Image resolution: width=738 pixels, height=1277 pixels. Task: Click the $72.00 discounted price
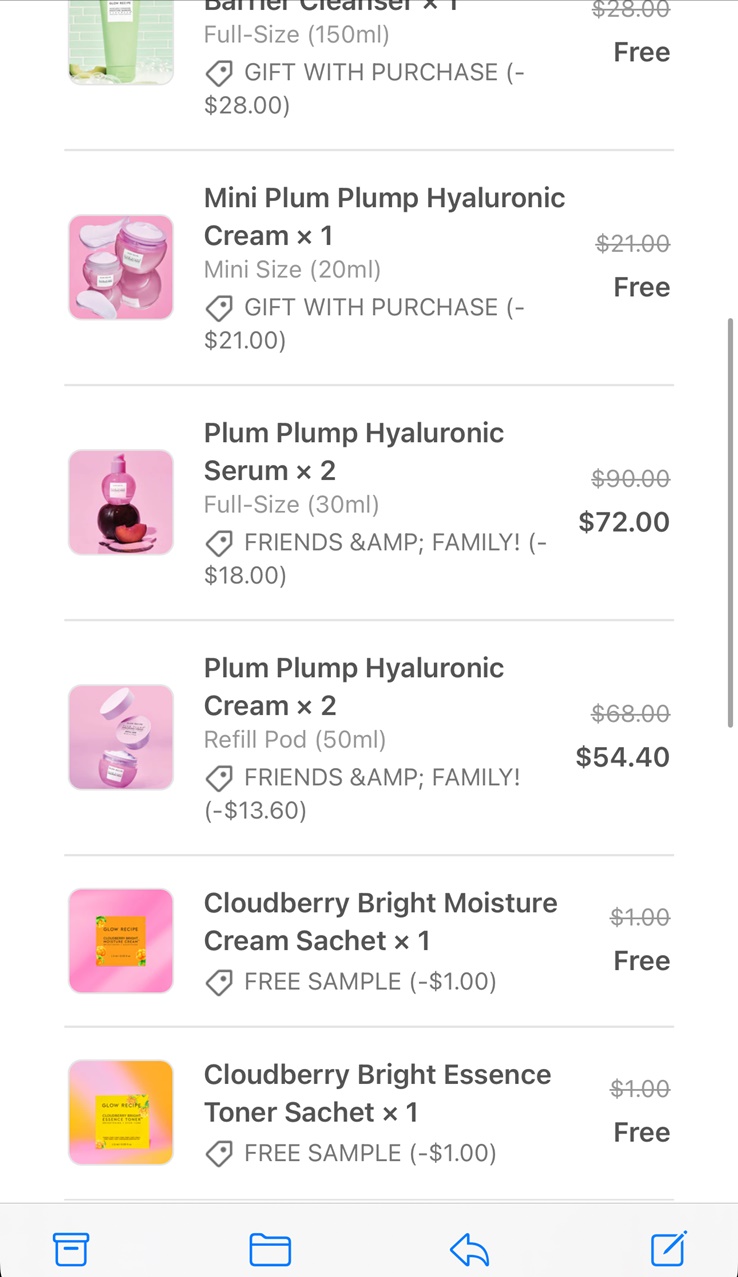click(624, 521)
